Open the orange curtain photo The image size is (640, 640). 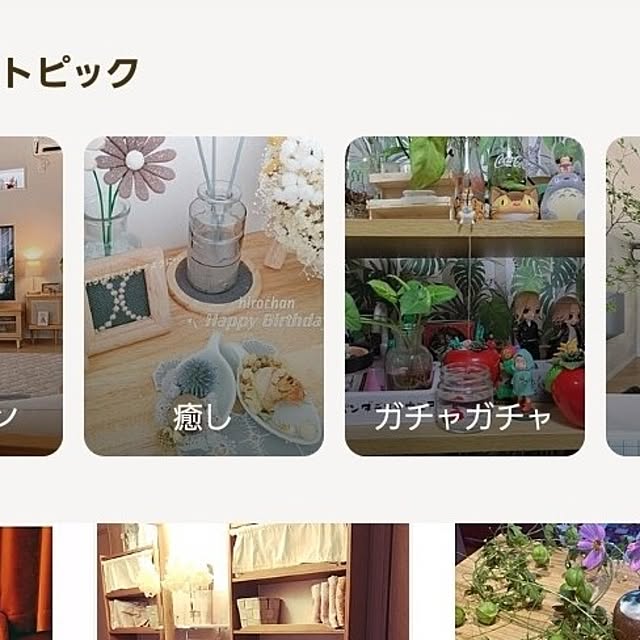[x=25, y=581]
